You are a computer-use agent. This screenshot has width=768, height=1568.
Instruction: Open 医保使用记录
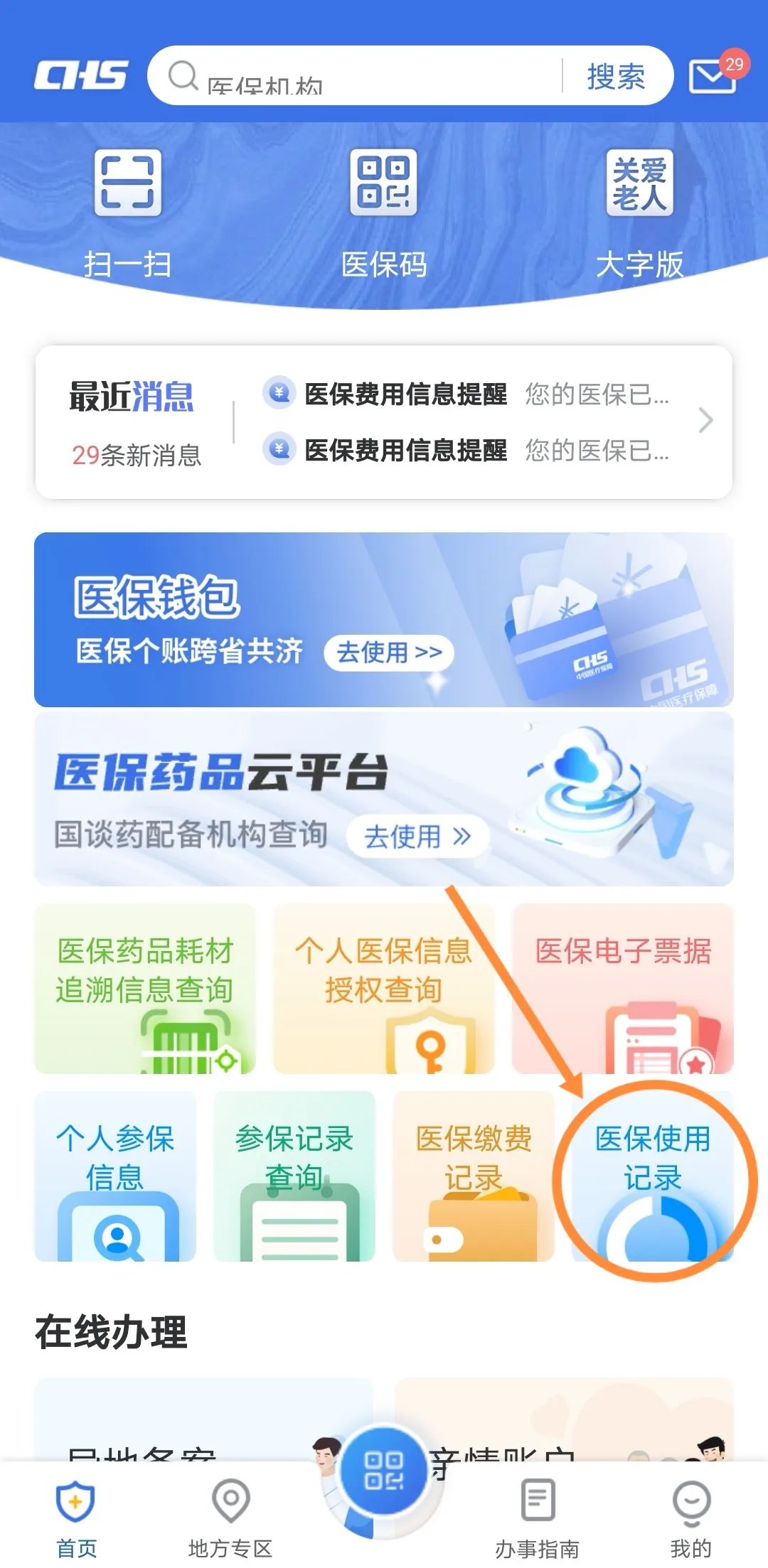653,1176
